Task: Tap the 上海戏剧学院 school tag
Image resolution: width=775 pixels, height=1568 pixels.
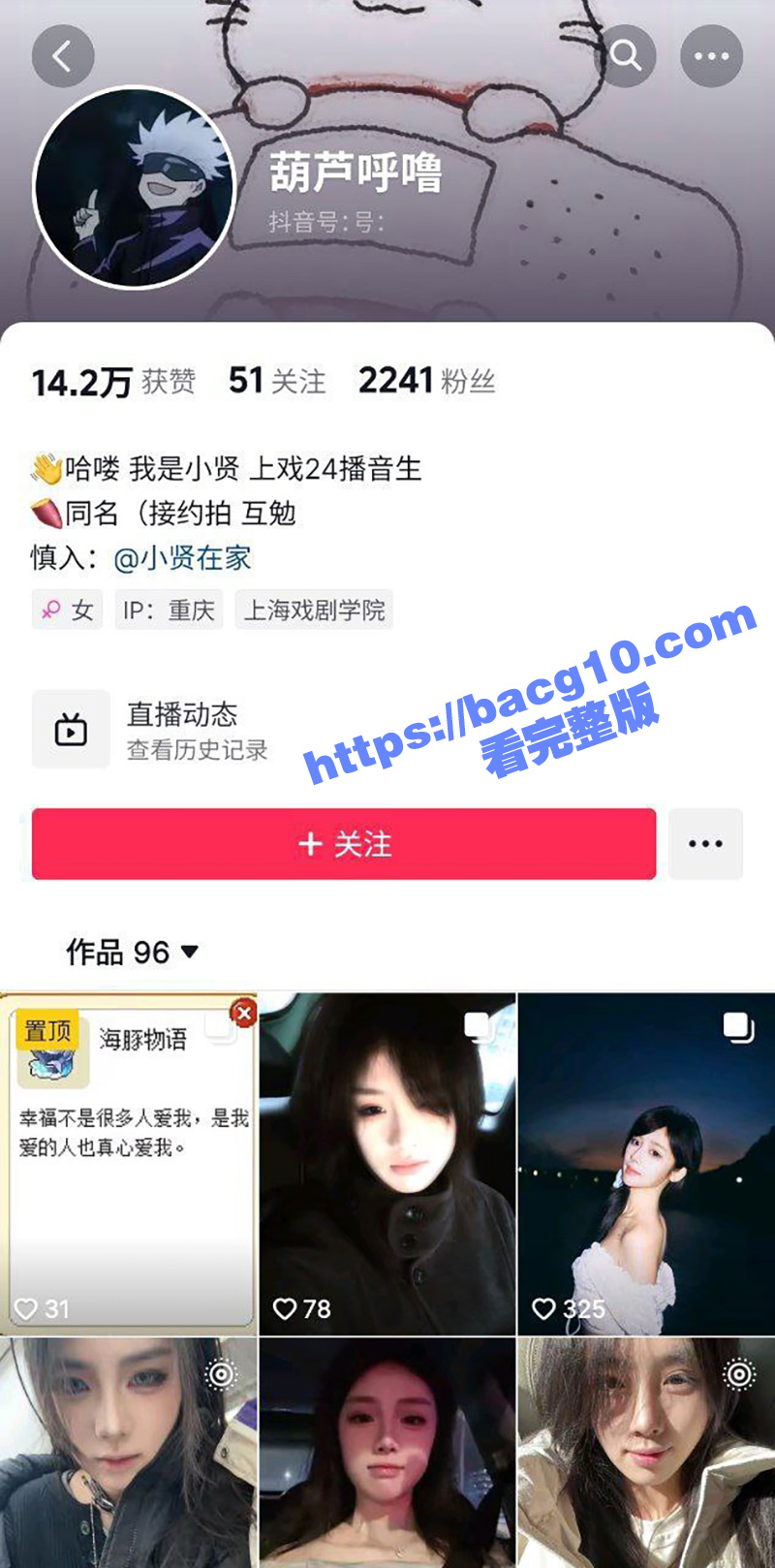Action: click(x=314, y=610)
